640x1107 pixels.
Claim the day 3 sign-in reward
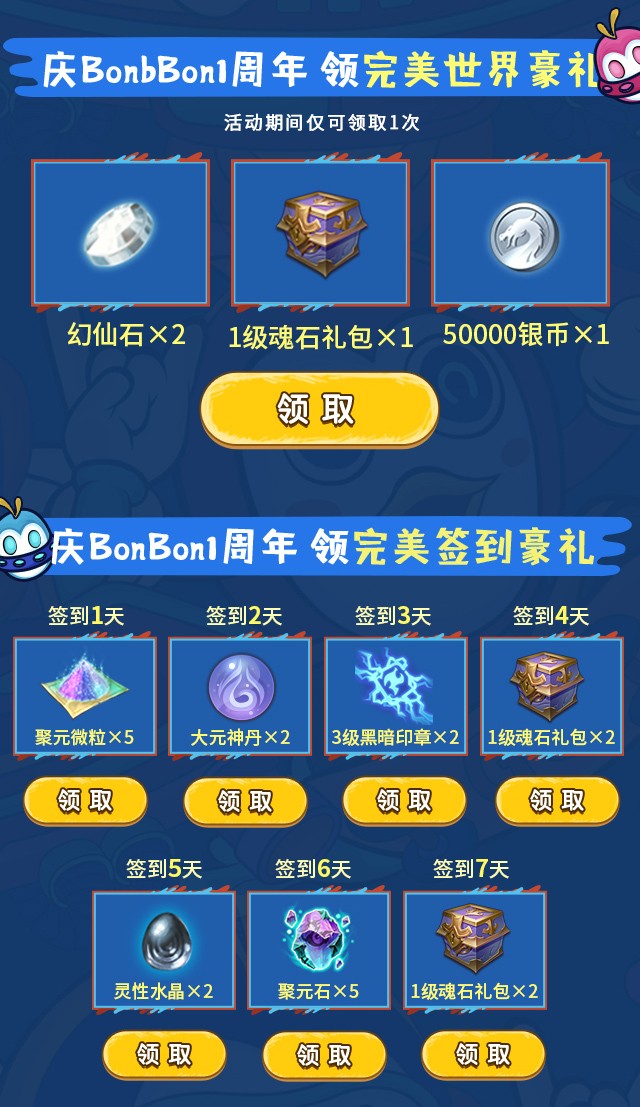click(404, 800)
